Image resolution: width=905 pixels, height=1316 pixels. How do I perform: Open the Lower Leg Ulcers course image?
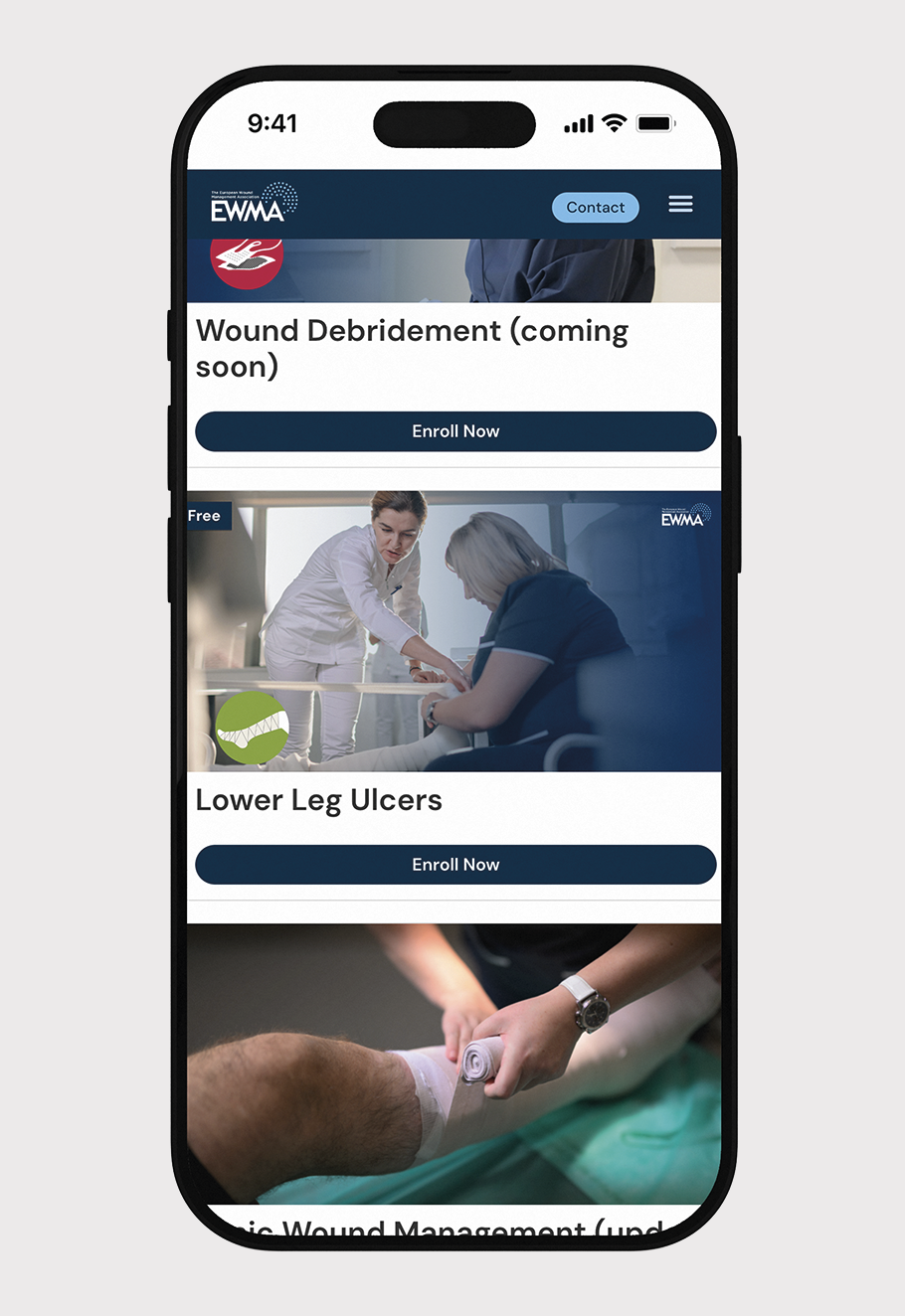click(x=453, y=631)
